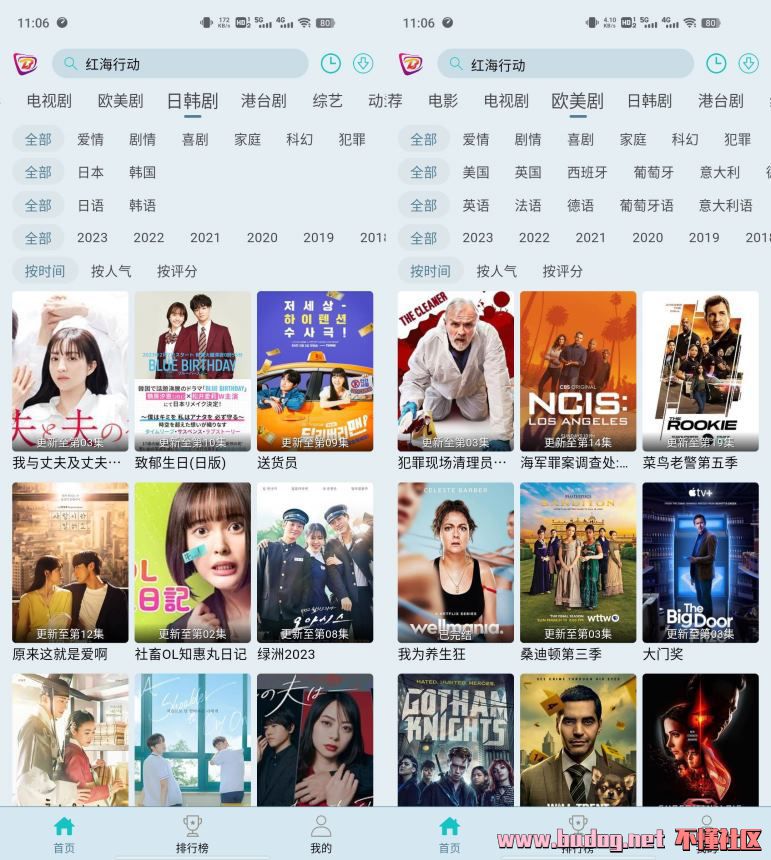Switch to the 电影 category tab
This screenshot has width=771, height=860.
coord(443,101)
